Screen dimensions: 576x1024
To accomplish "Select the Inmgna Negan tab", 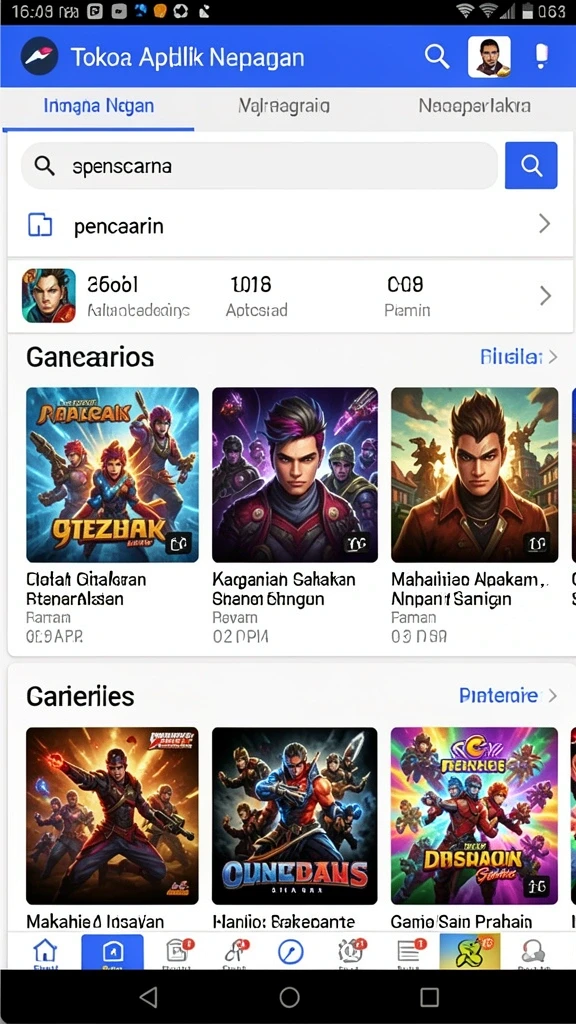I will tap(99, 105).
